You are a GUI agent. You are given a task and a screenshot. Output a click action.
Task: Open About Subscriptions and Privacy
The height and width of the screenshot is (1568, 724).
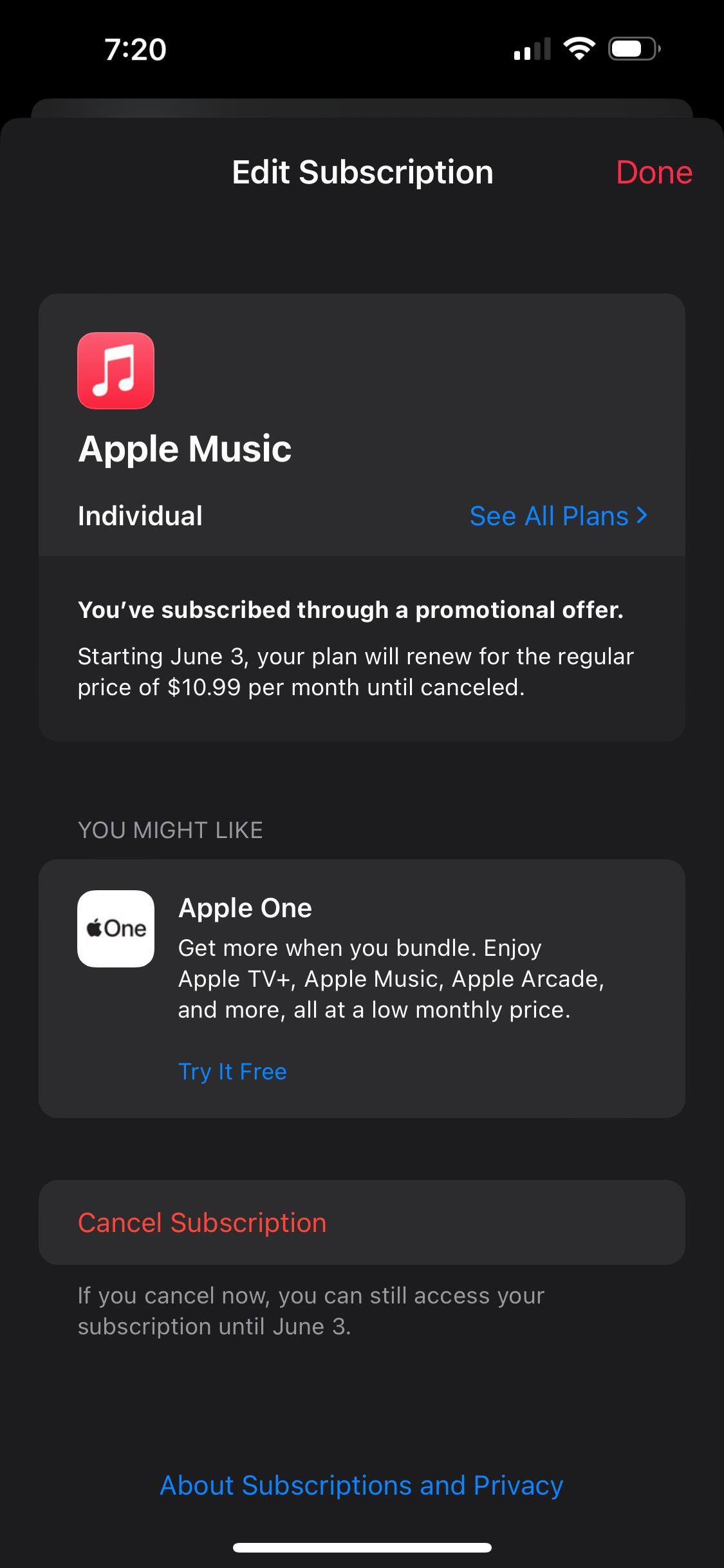click(x=362, y=1485)
